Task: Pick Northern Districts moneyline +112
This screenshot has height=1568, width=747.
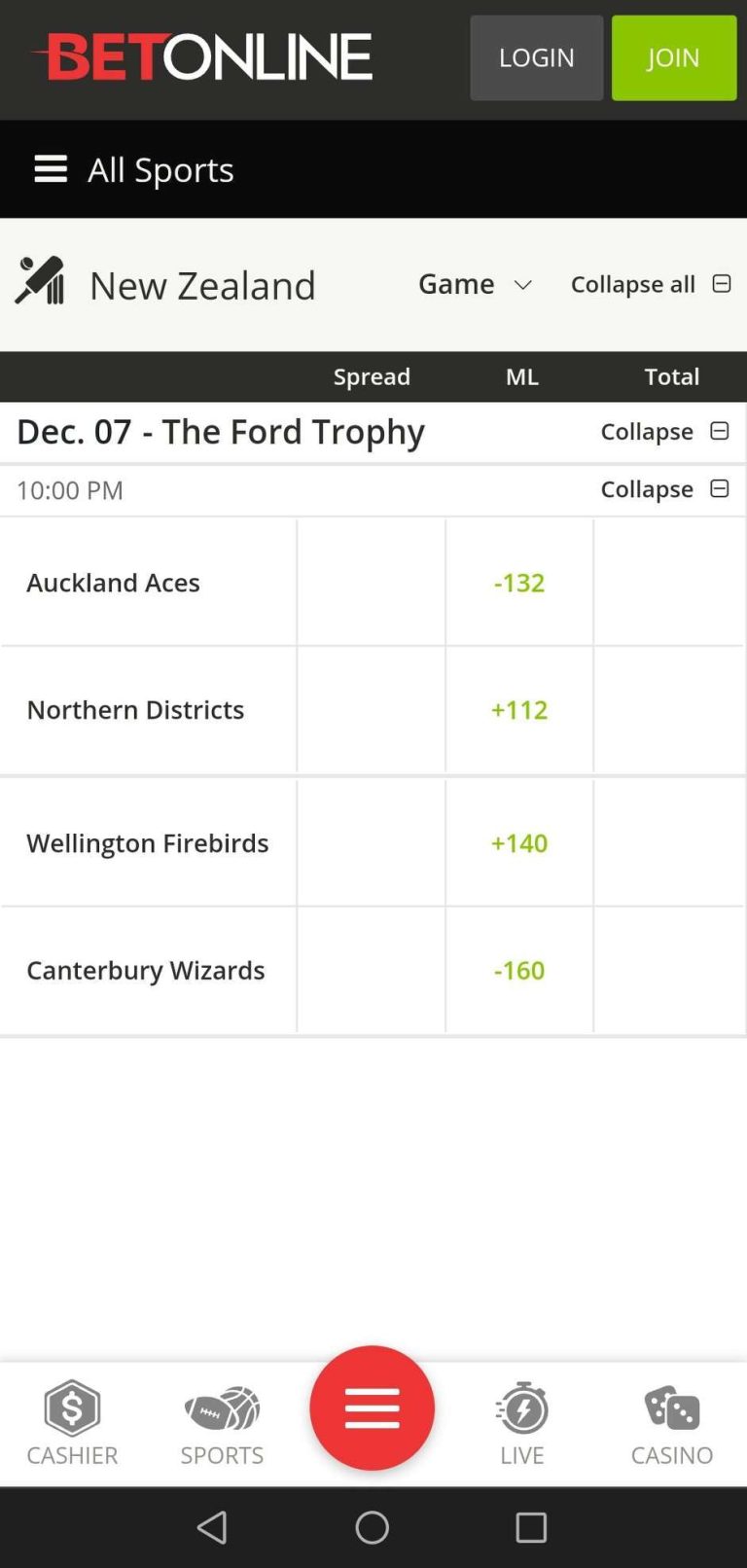Action: click(x=519, y=709)
